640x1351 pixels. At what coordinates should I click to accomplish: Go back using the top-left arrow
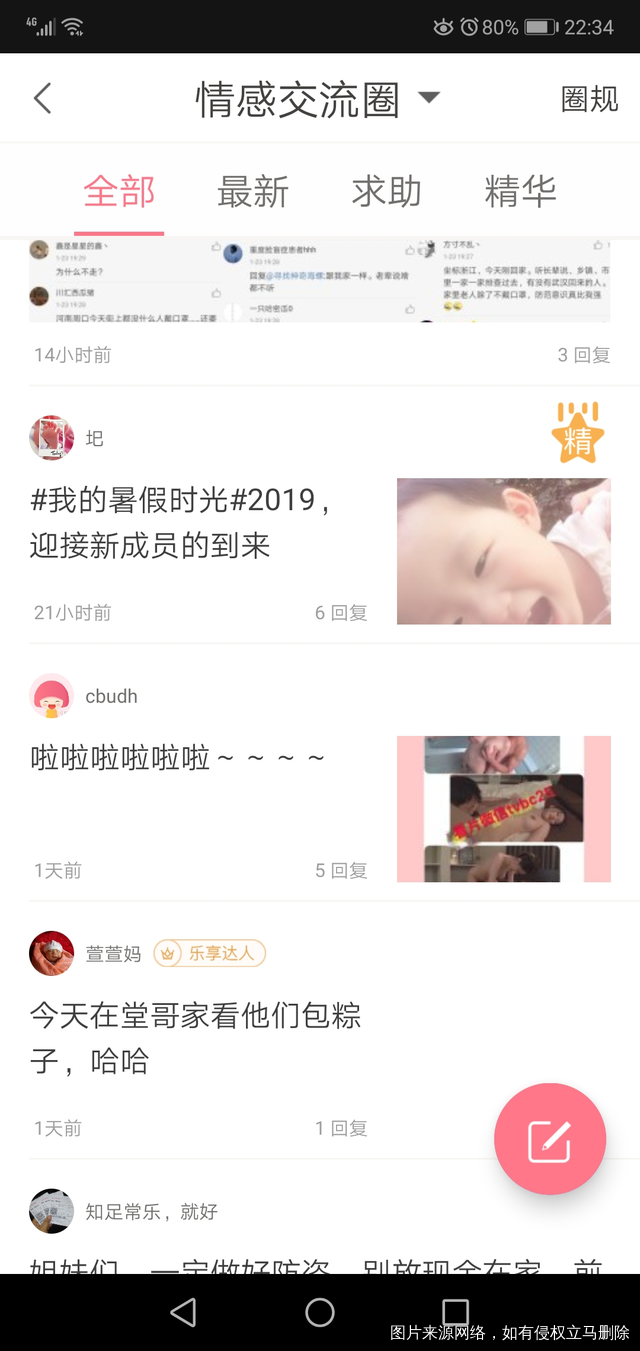tap(42, 98)
